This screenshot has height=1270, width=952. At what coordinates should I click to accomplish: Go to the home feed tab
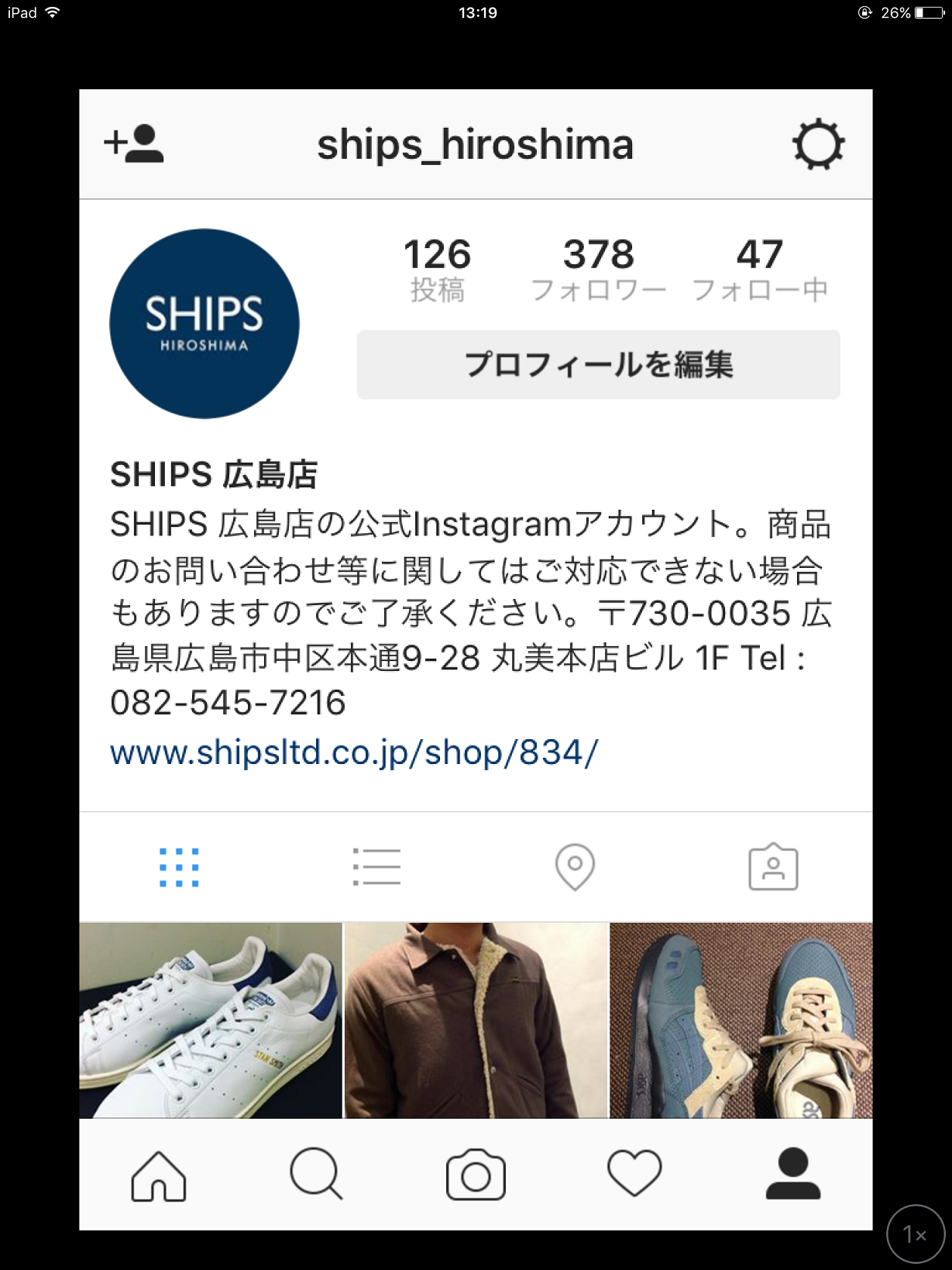point(159,1175)
